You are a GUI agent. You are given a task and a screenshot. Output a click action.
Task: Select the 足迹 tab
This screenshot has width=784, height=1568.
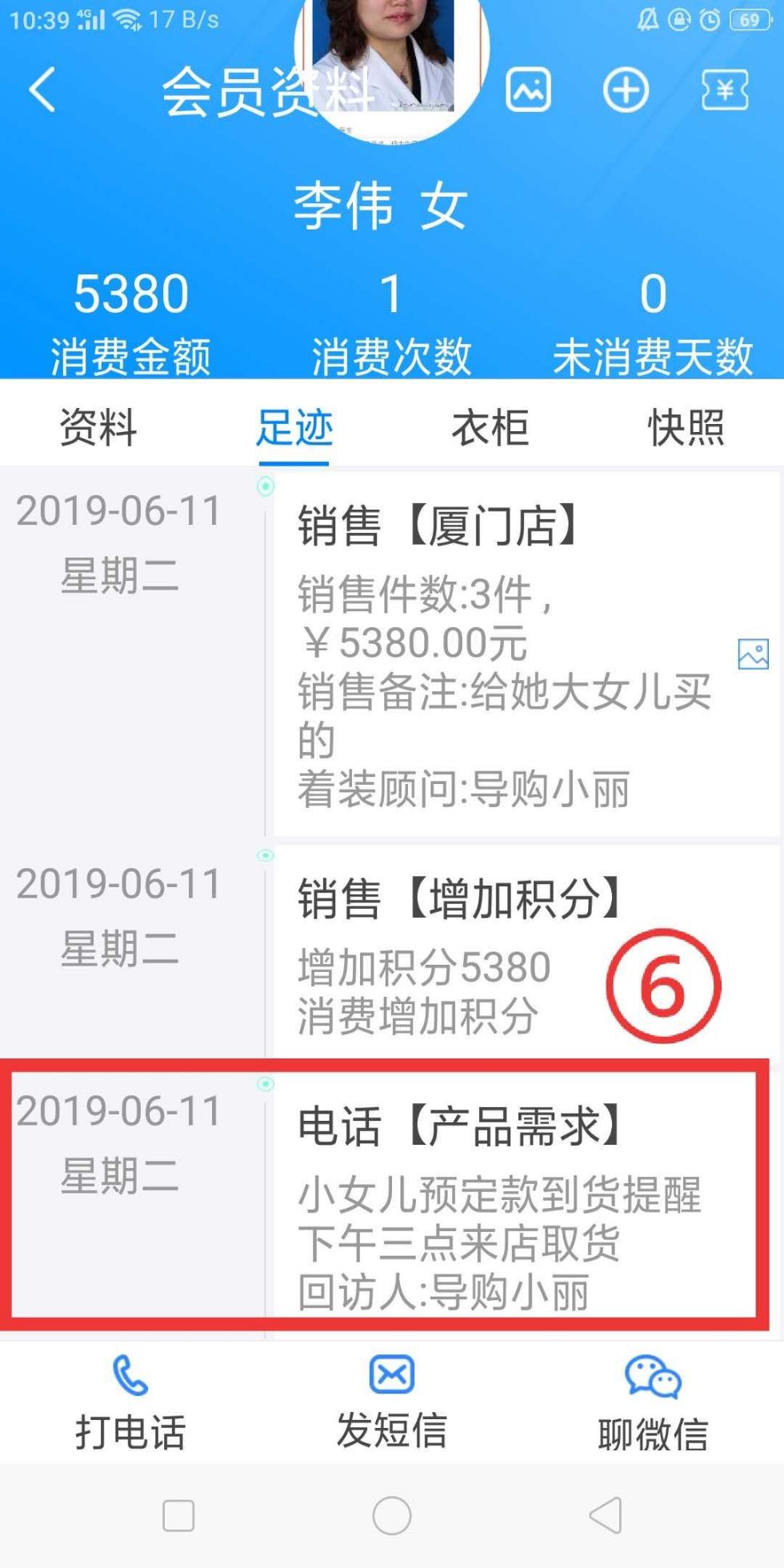pyautogui.click(x=294, y=426)
